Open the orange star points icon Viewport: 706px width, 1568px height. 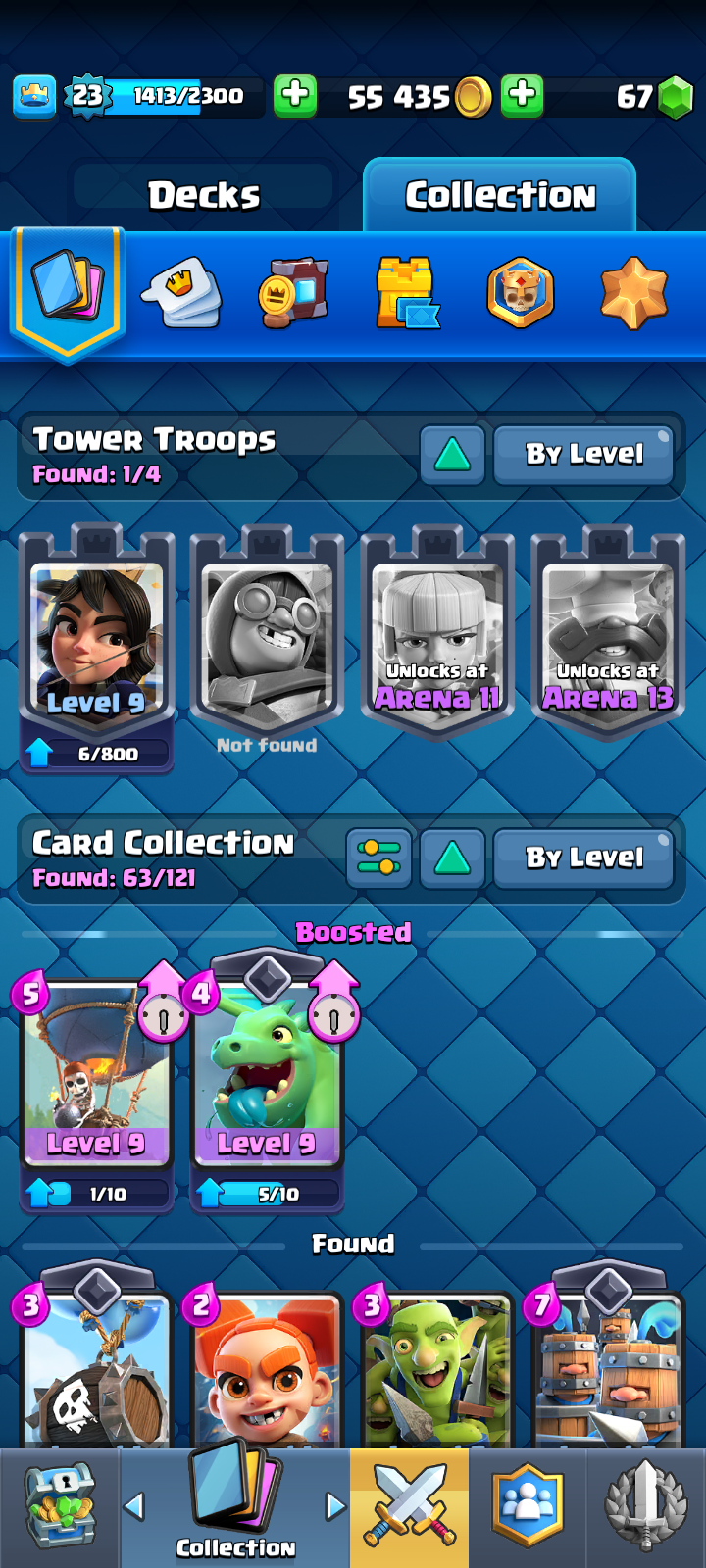634,292
